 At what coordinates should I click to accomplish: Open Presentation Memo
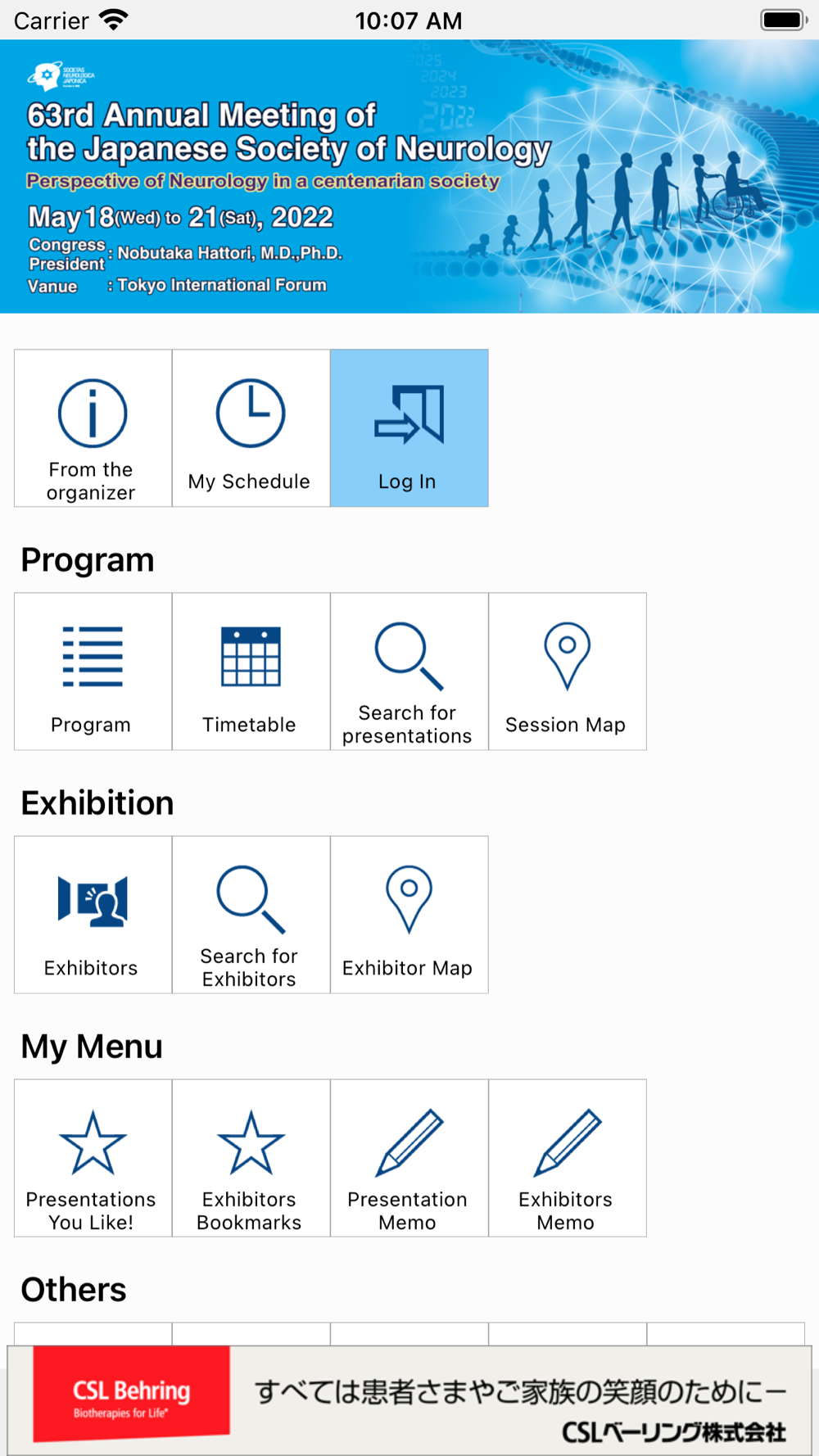point(409,1158)
